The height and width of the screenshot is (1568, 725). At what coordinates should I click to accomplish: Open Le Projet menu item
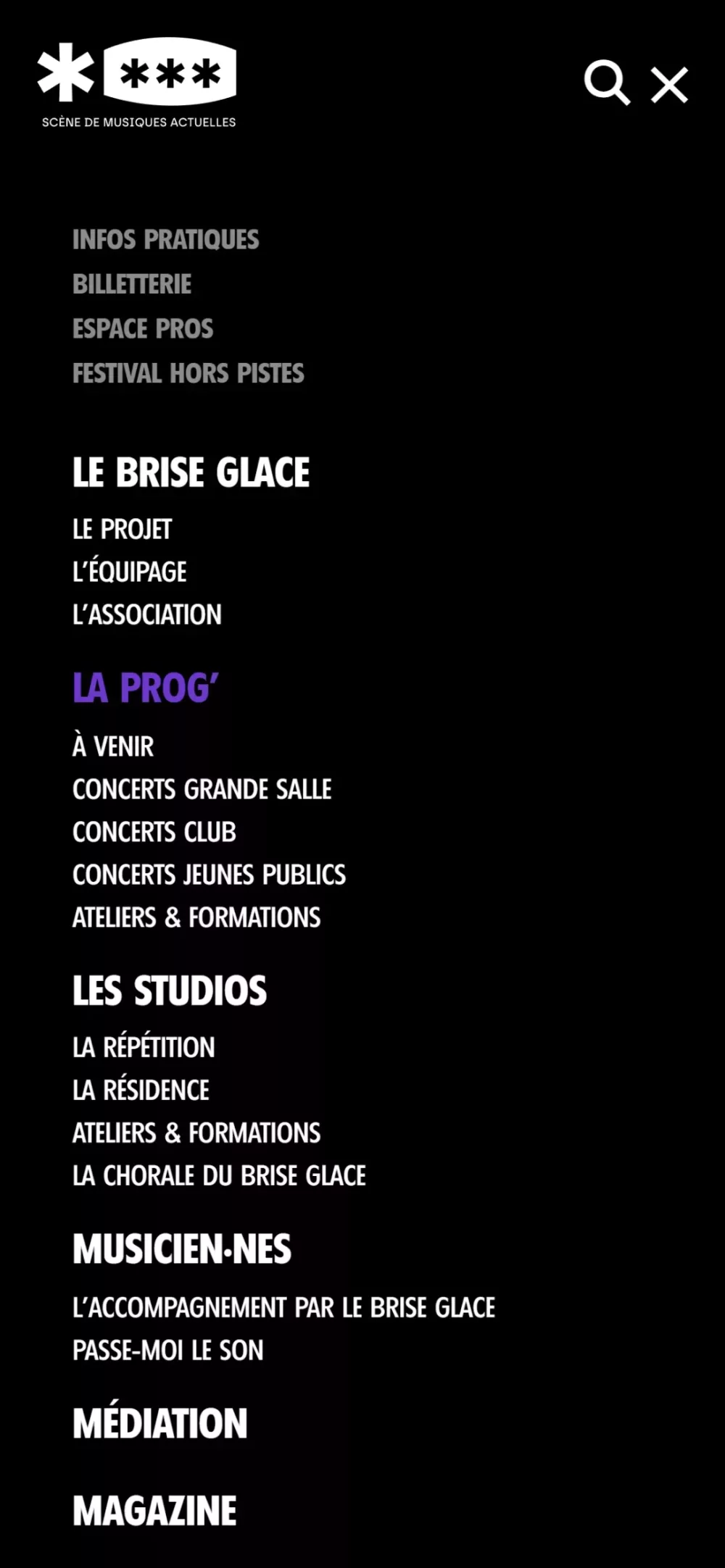(122, 529)
